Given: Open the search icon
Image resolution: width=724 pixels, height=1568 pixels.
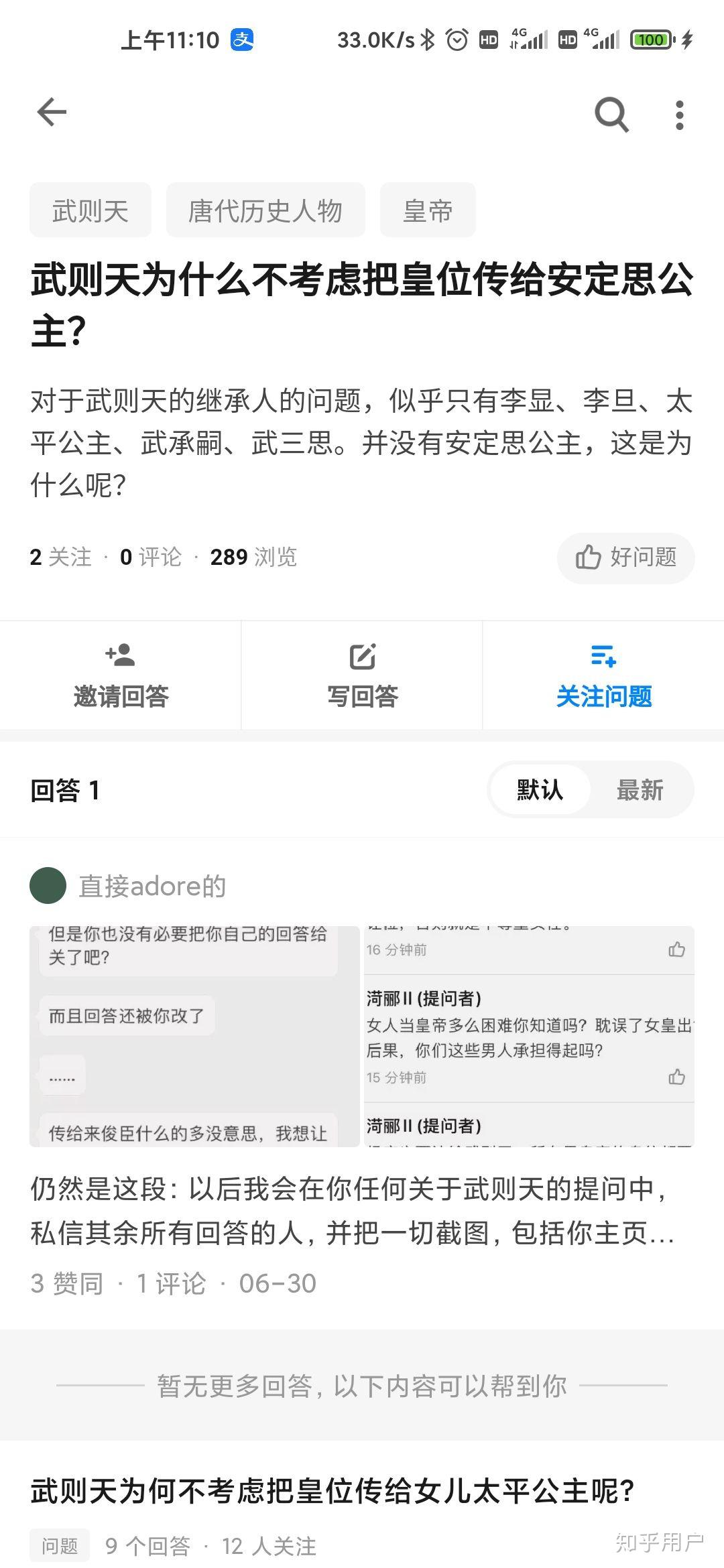Looking at the screenshot, I should pyautogui.click(x=611, y=114).
